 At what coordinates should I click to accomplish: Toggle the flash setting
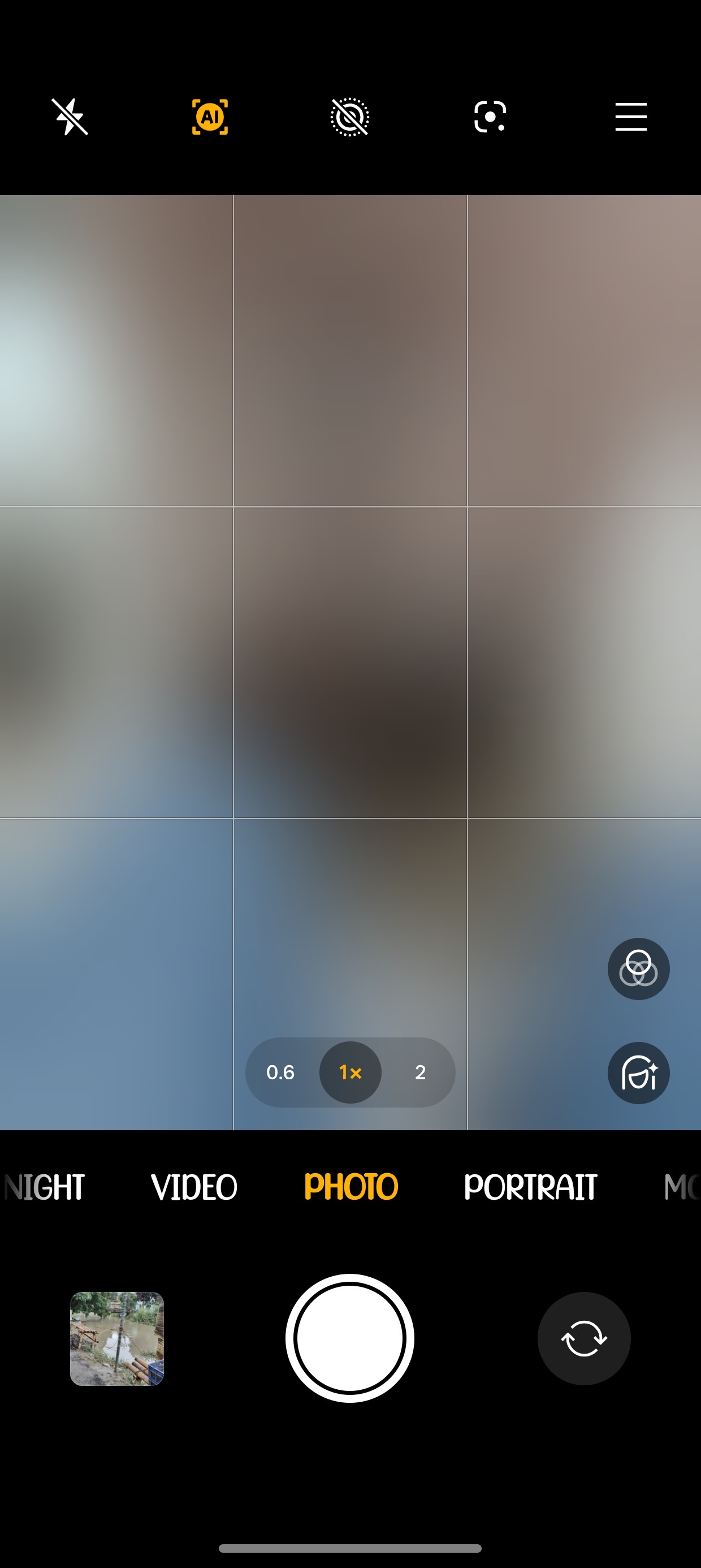(70, 117)
